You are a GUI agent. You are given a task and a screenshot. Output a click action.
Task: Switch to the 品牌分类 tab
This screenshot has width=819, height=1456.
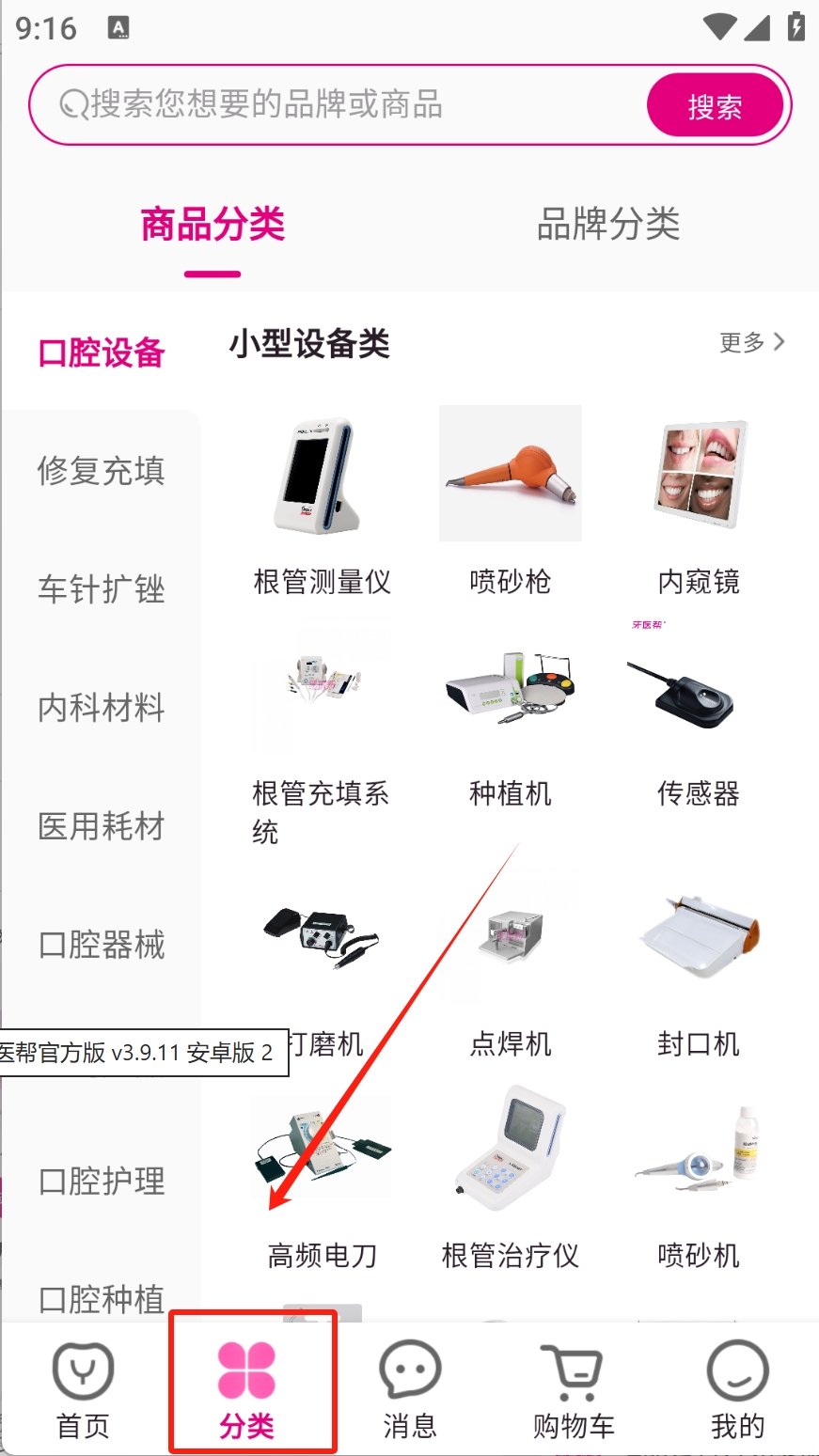[607, 225]
